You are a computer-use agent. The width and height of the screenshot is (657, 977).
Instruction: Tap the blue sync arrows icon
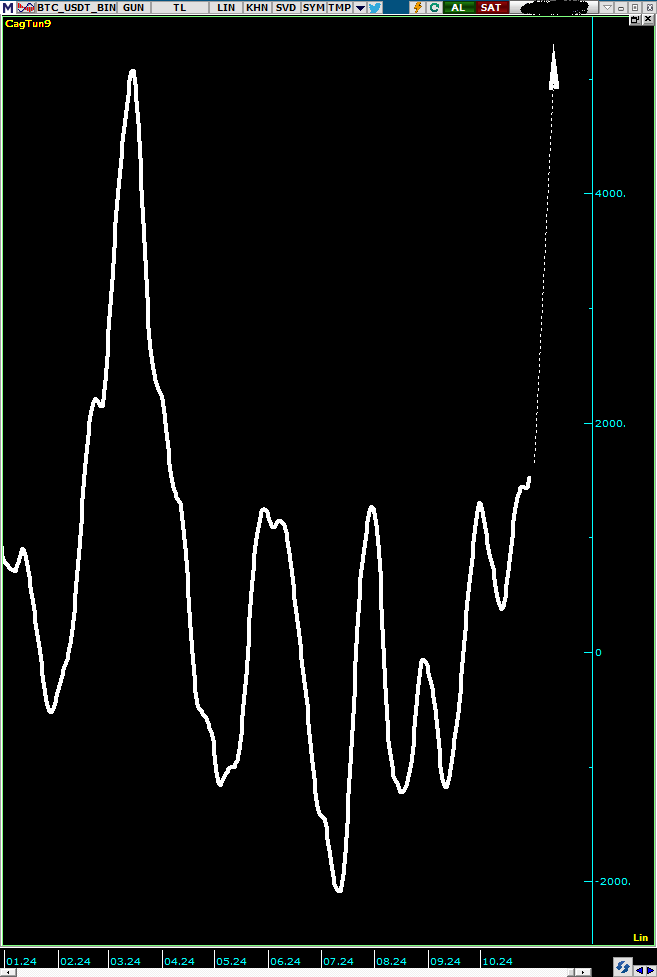click(623, 967)
